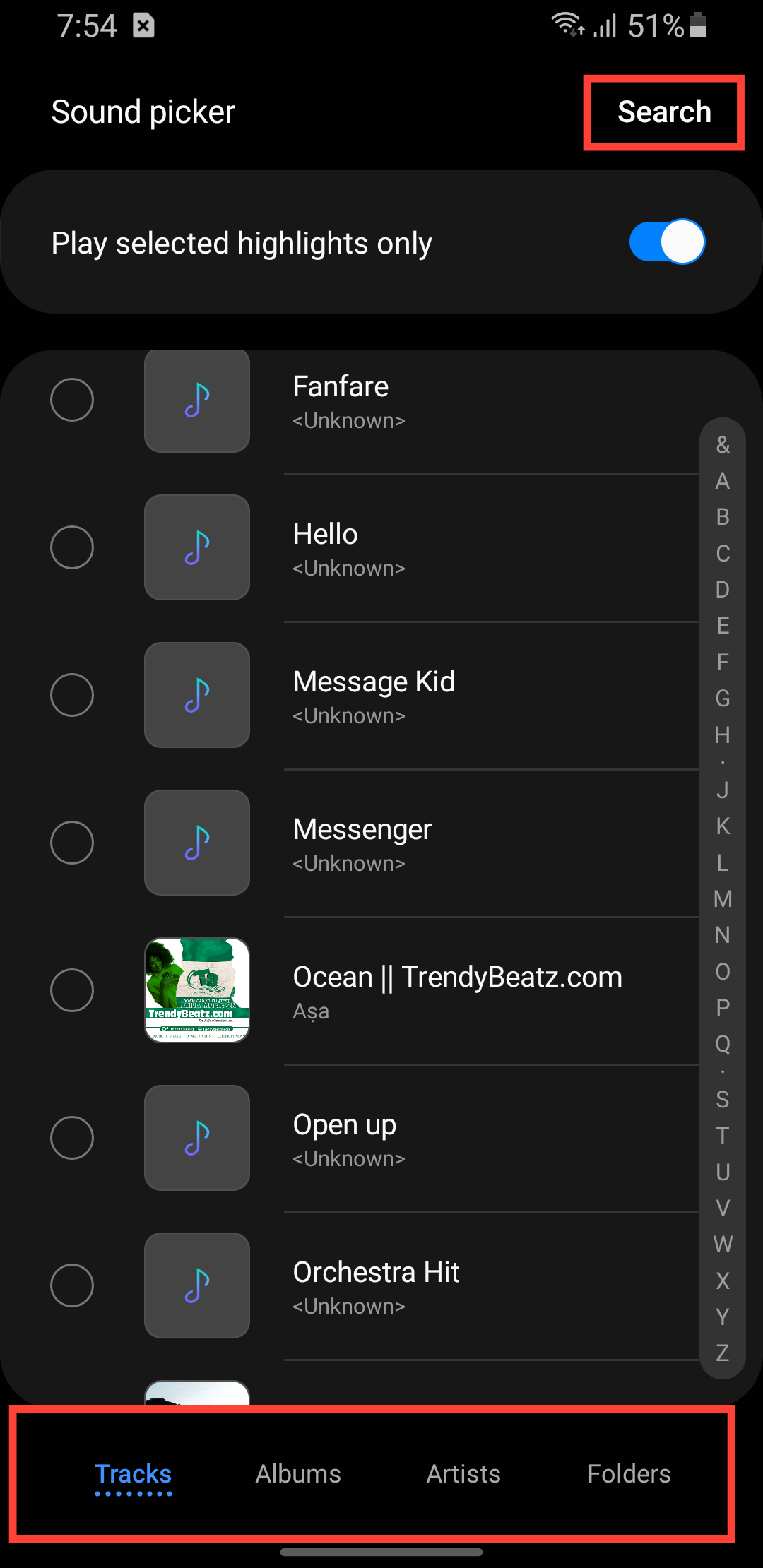Toggle Play selected highlights only switch

pos(666,242)
